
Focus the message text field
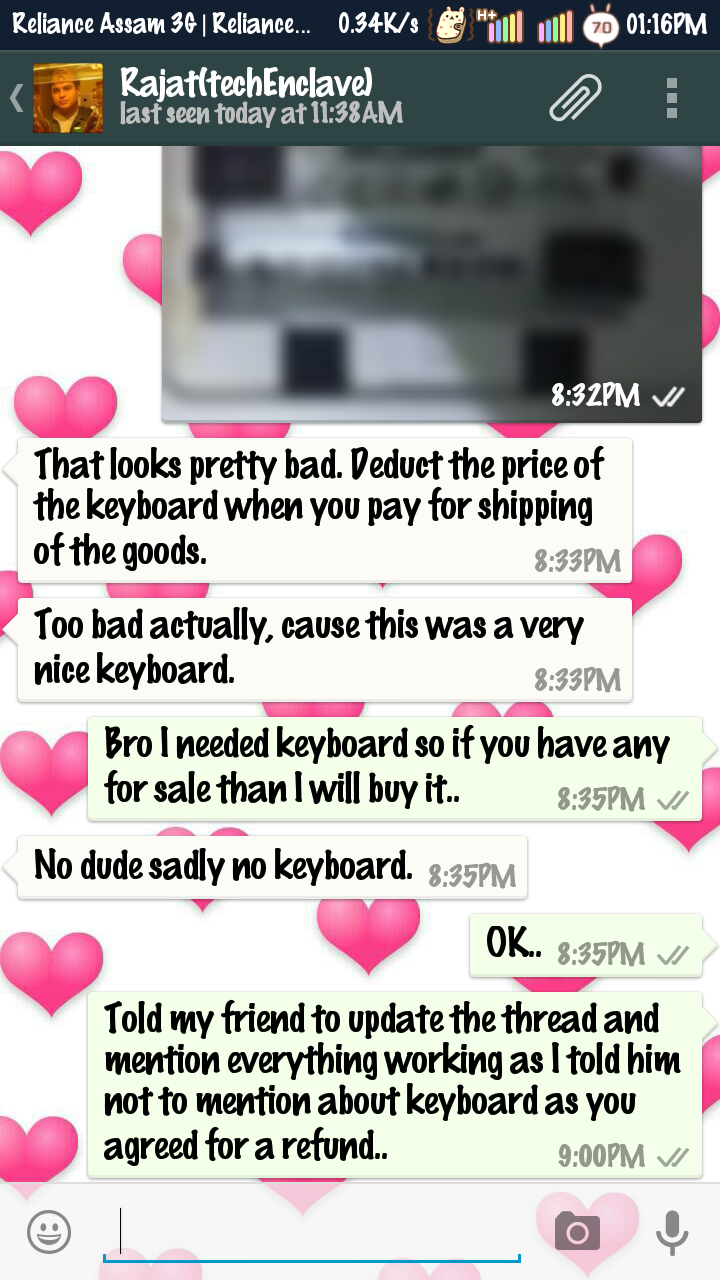(312, 1232)
